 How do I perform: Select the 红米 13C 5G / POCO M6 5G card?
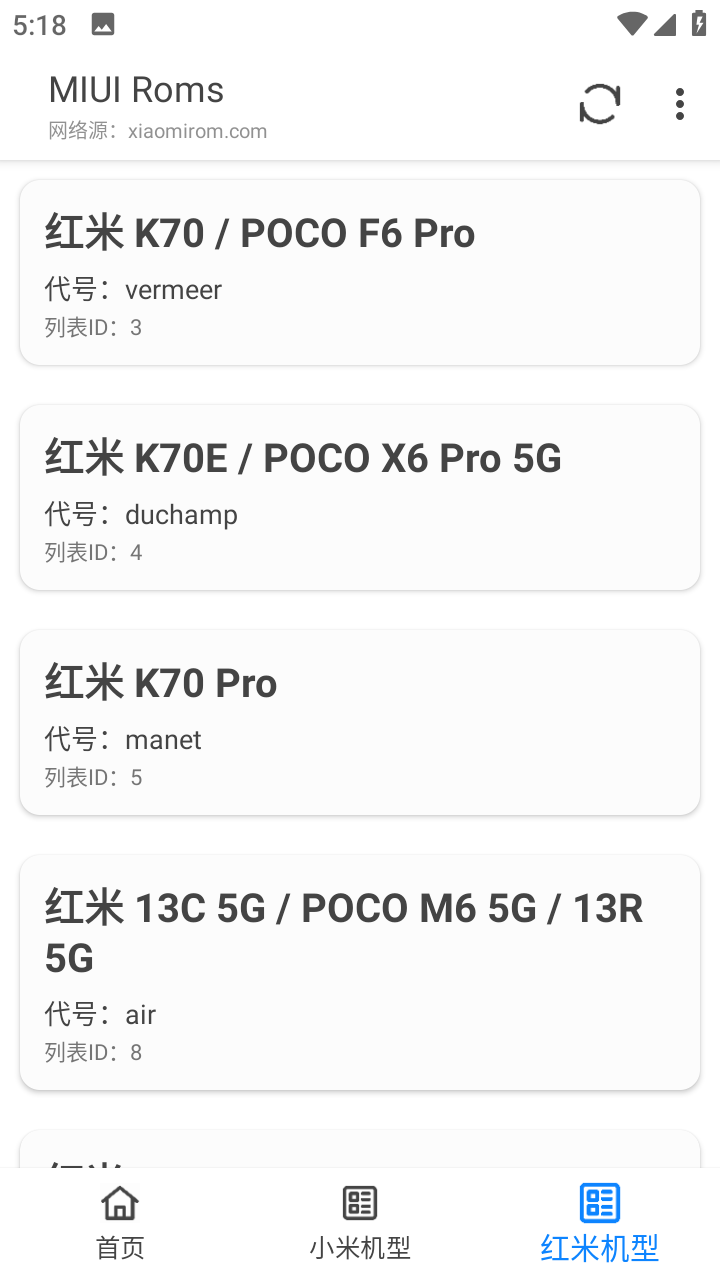(359, 970)
